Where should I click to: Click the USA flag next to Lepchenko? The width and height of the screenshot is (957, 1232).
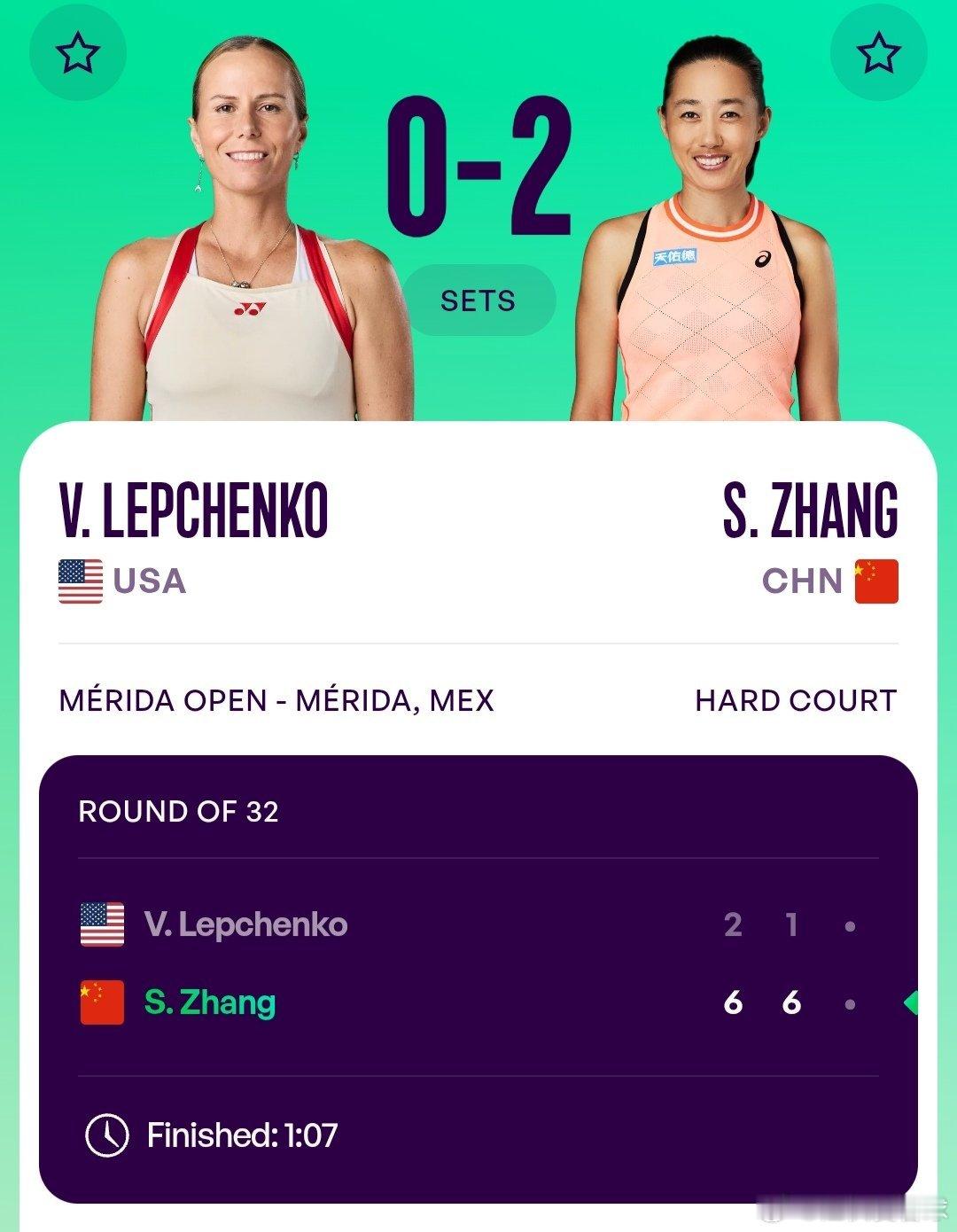tap(80, 581)
